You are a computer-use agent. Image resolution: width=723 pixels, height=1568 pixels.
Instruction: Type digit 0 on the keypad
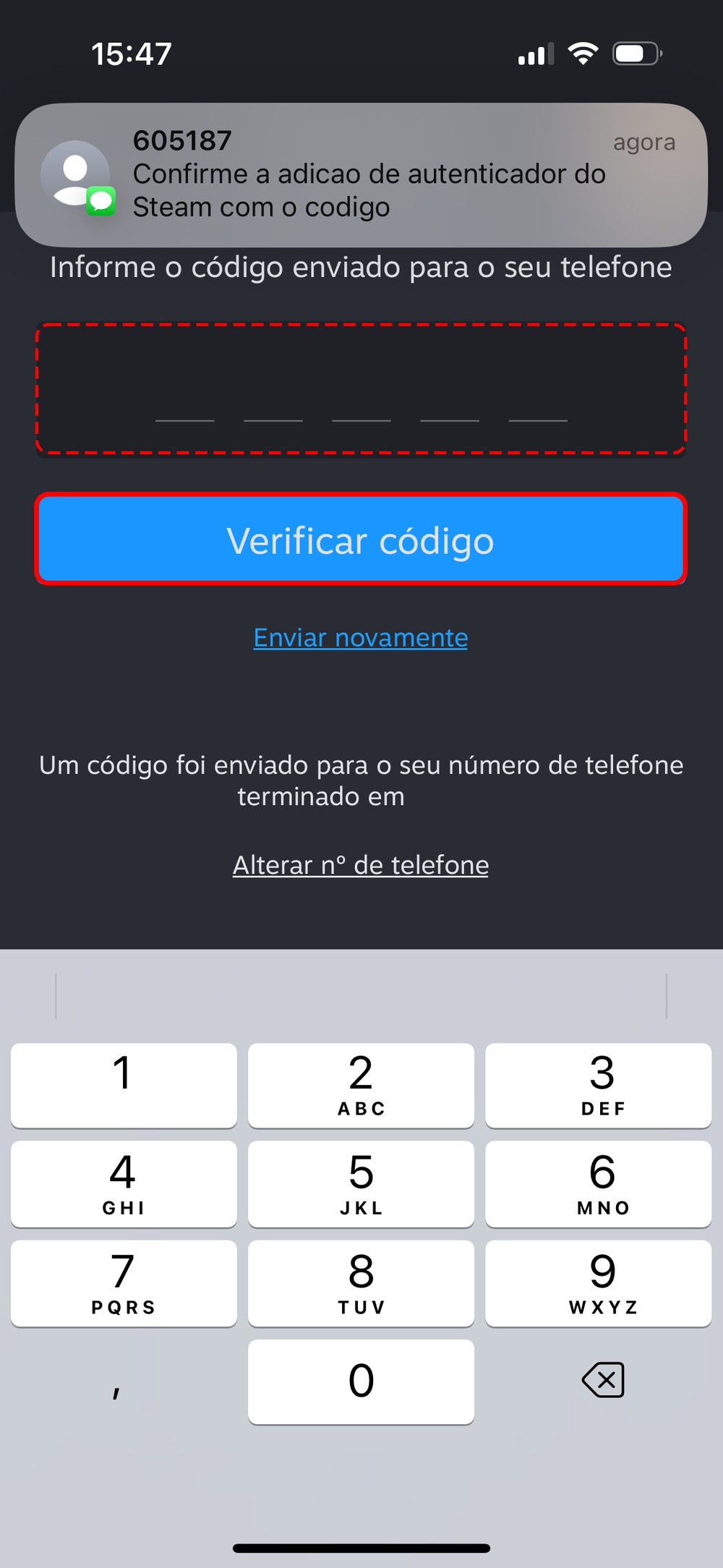tap(361, 1381)
